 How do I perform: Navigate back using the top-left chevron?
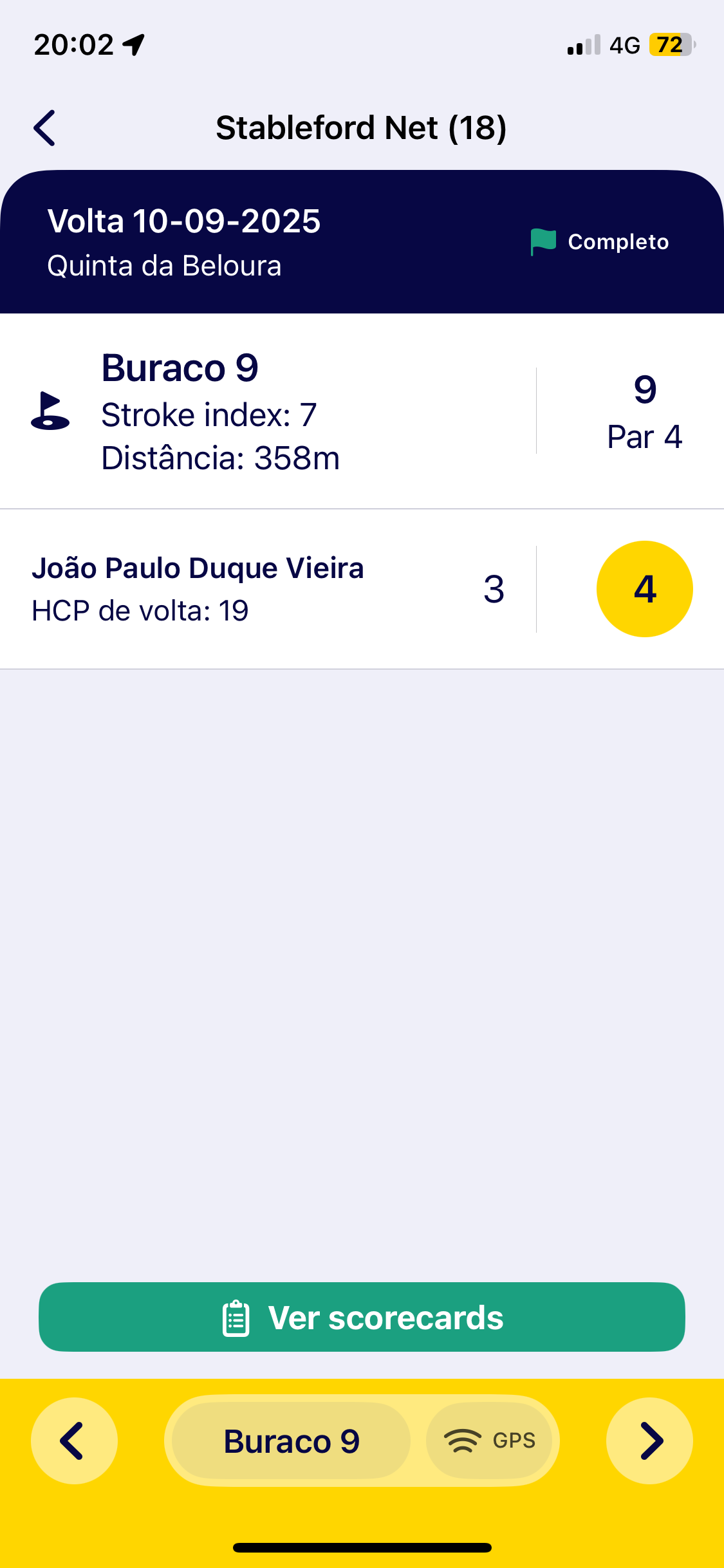pos(44,127)
